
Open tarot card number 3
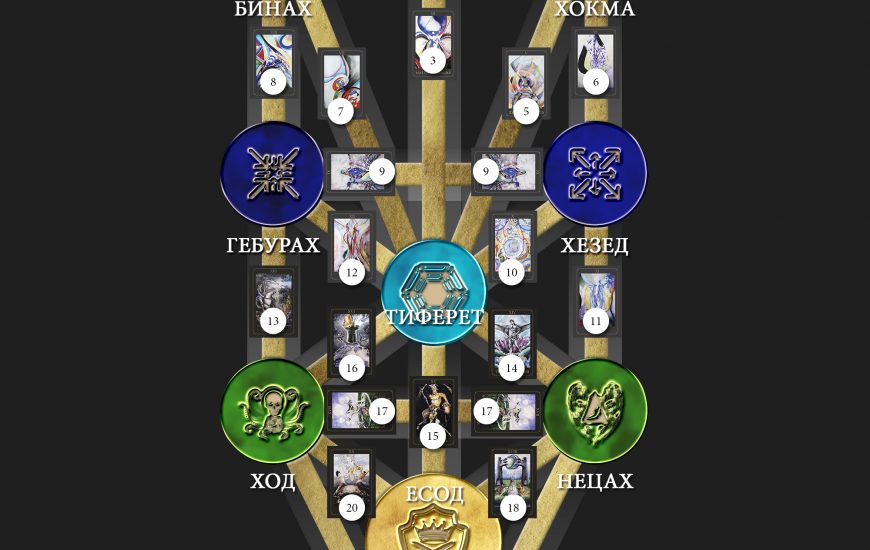[x=432, y=45]
